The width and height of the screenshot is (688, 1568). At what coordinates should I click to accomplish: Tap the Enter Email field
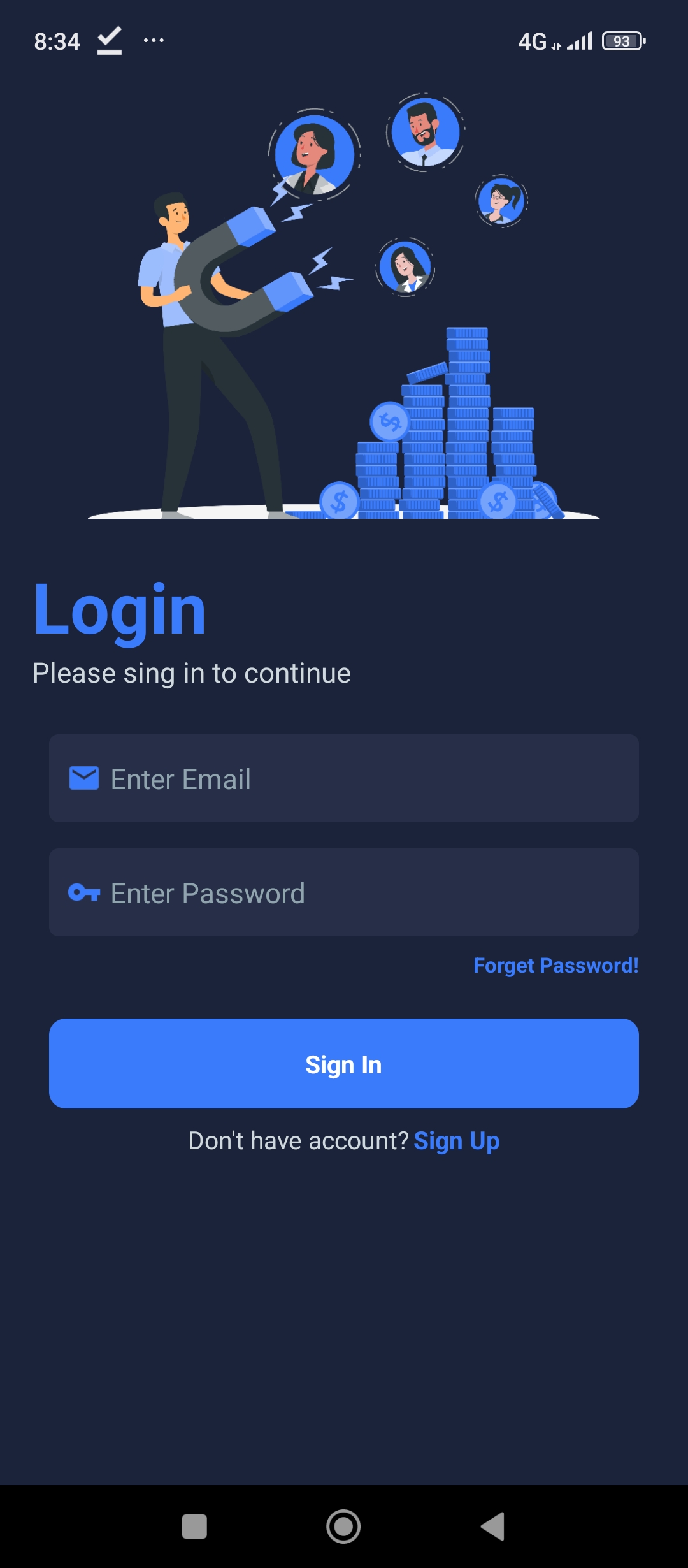point(344,778)
